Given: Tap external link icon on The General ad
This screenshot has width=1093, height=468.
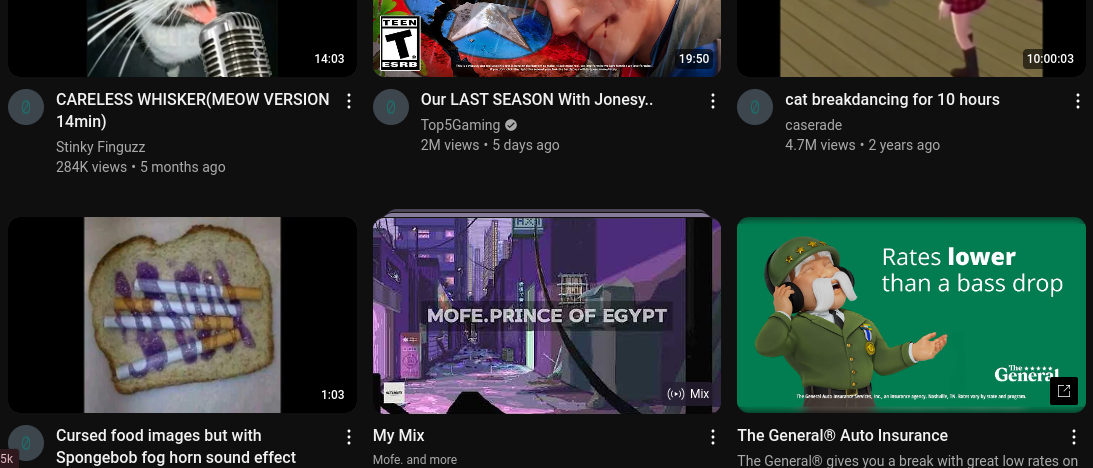Looking at the screenshot, I should tap(1064, 391).
